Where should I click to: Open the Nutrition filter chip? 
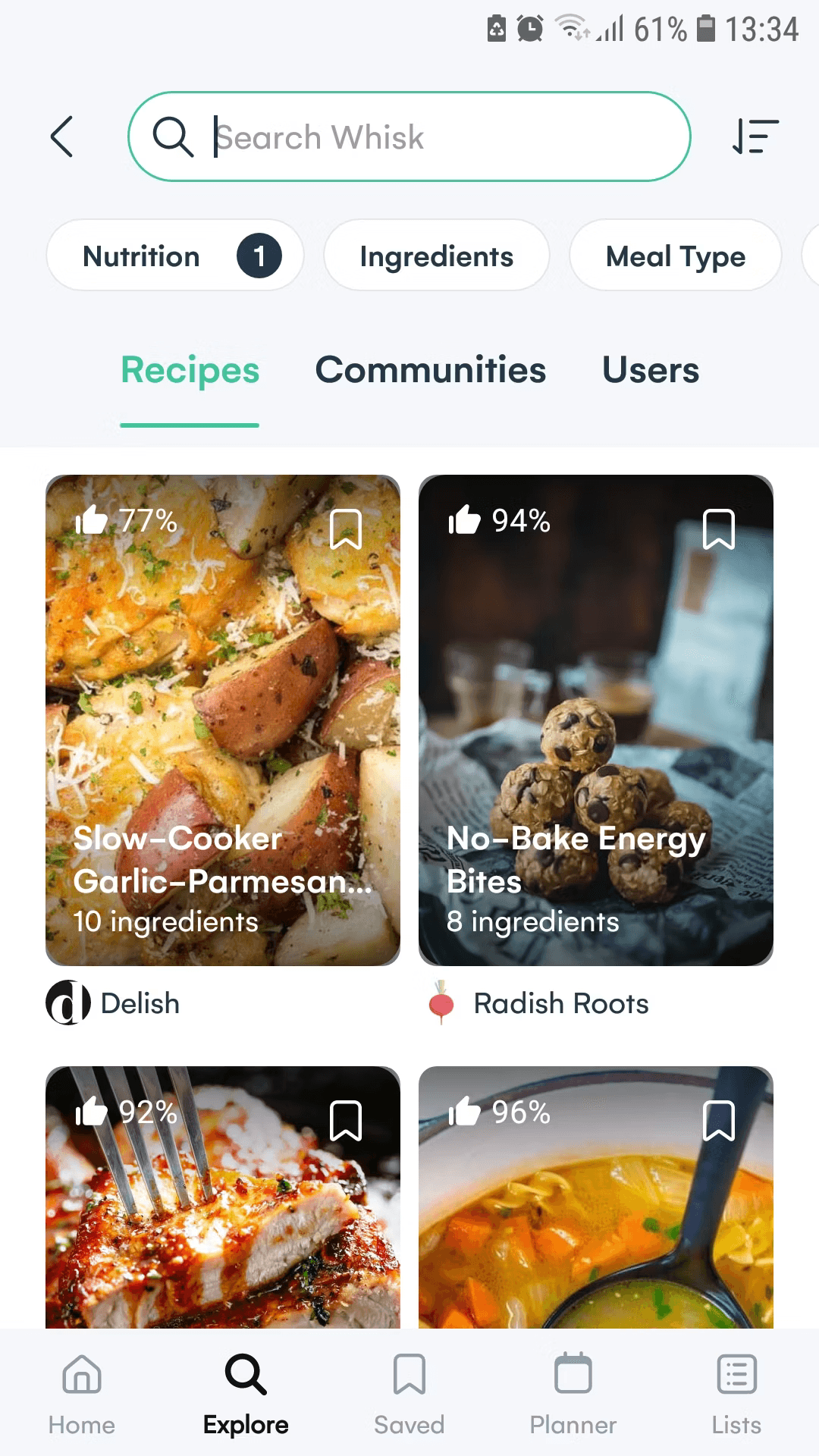(x=174, y=256)
